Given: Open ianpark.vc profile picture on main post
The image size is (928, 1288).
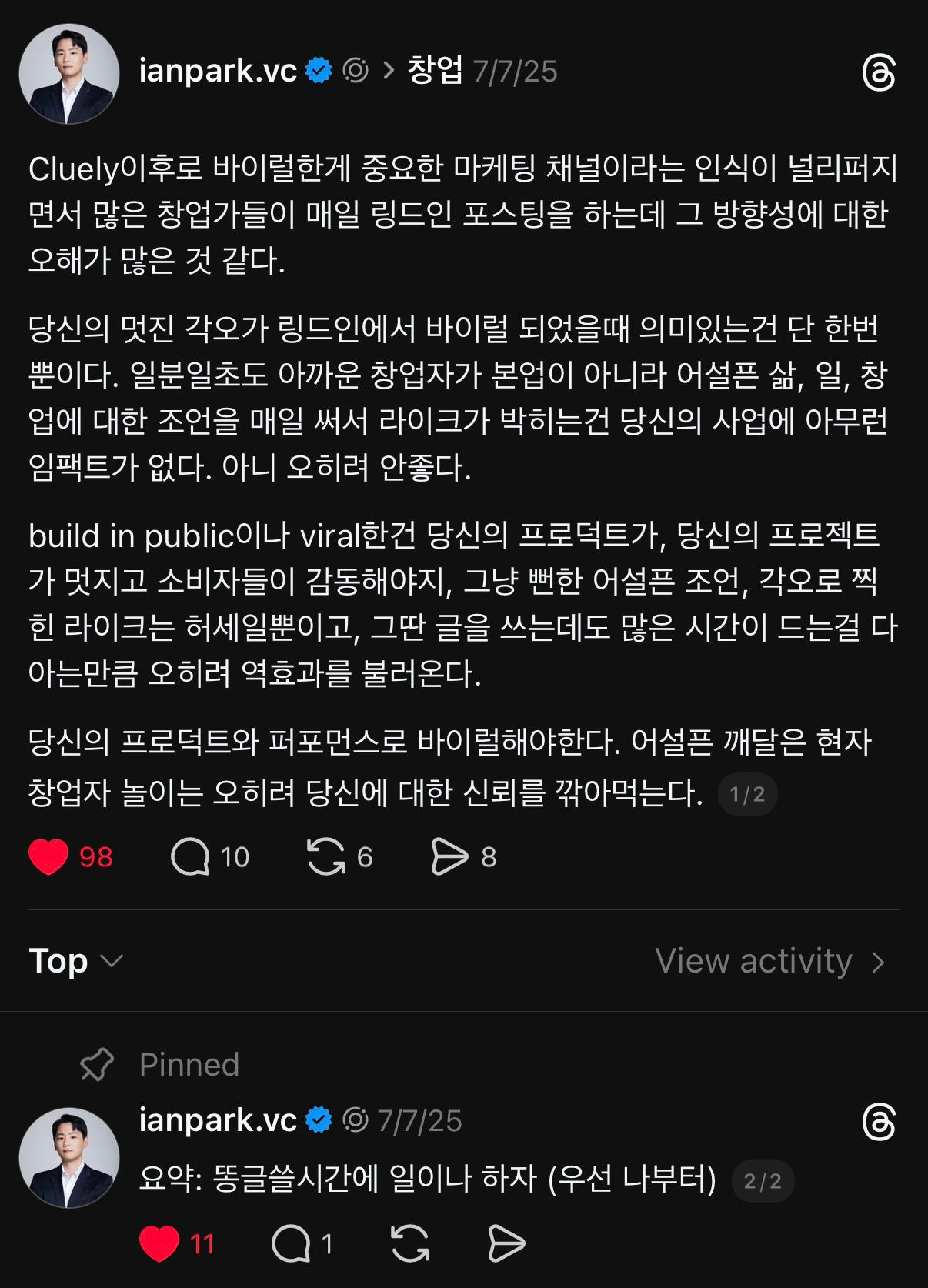Looking at the screenshot, I should (x=69, y=74).
